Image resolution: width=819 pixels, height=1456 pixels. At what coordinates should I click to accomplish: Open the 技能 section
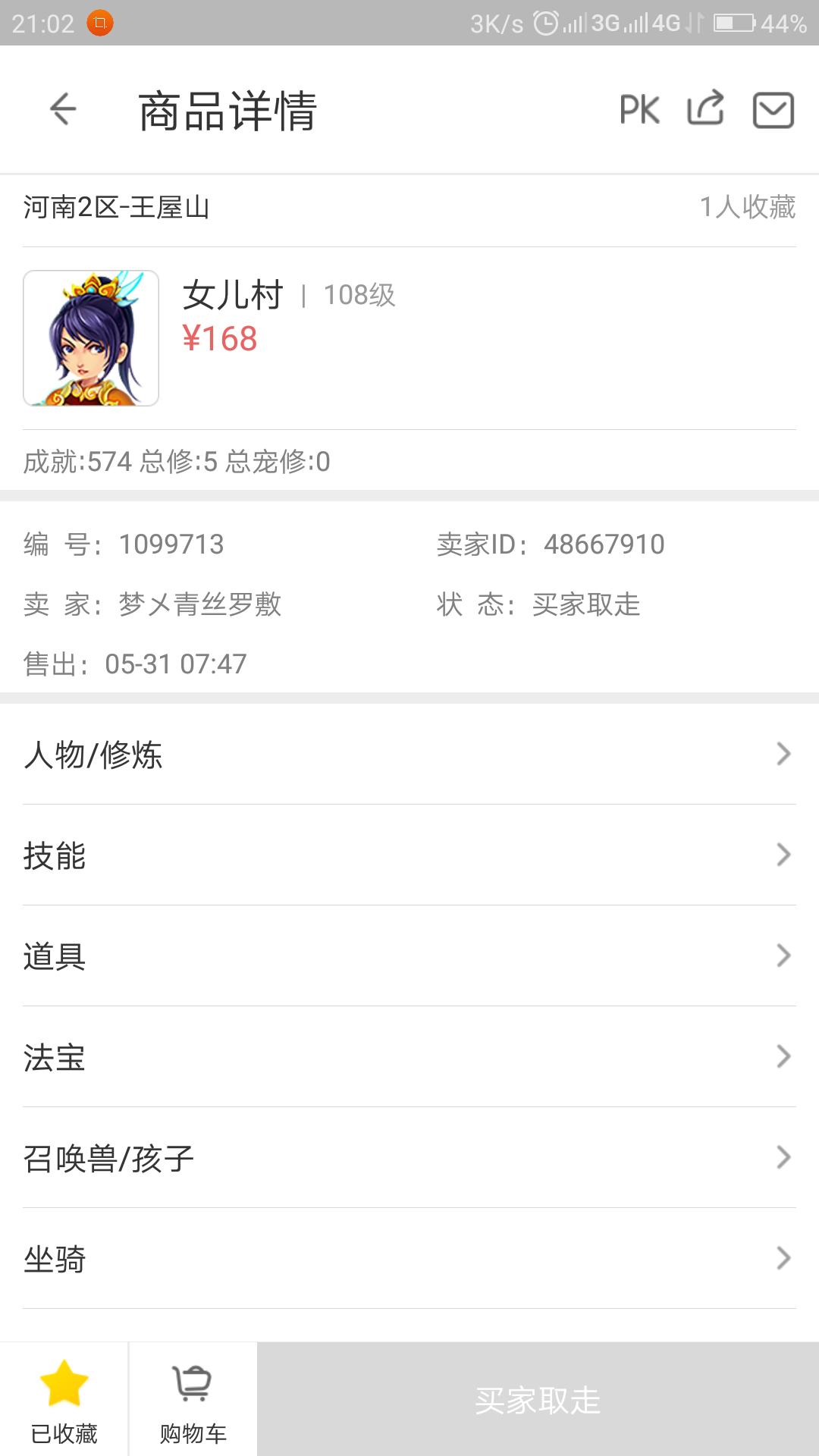[x=409, y=855]
